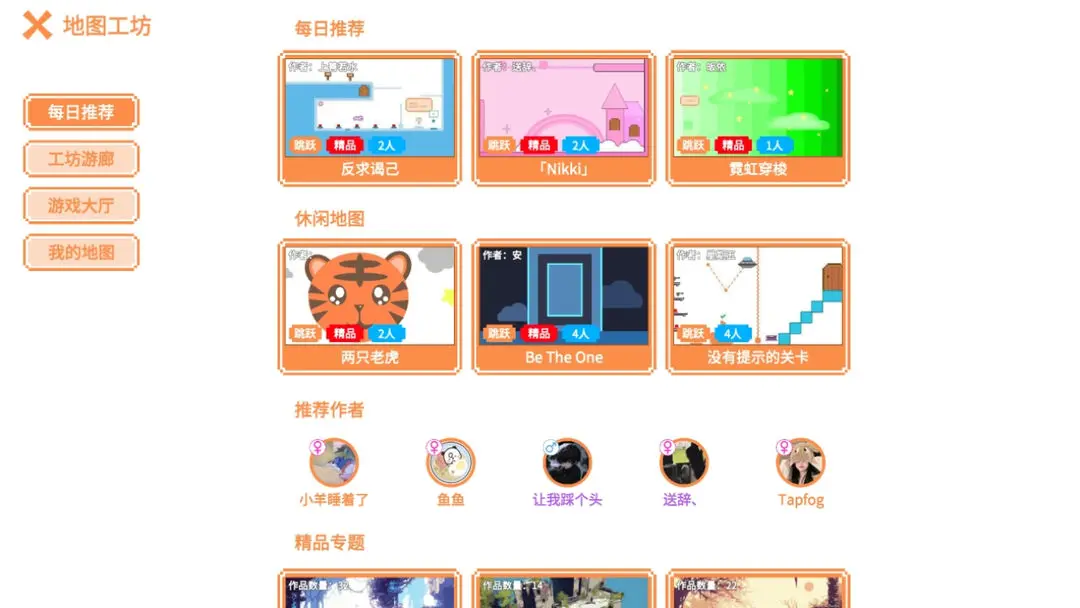This screenshot has height=608, width=1080.
Task: Select the 每日推荐 tab
Action: point(81,112)
